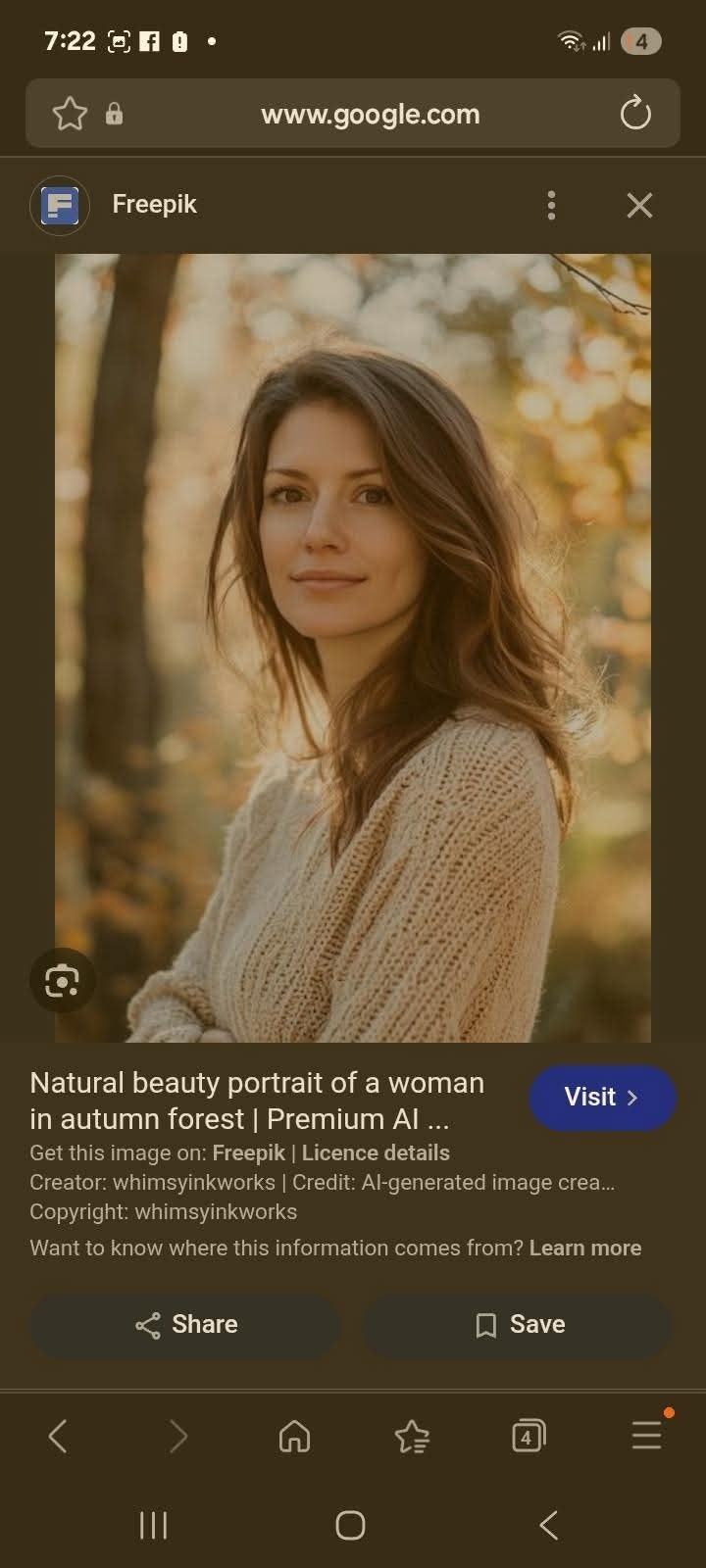
Task: Open Learn more about image information
Action: [x=585, y=1248]
